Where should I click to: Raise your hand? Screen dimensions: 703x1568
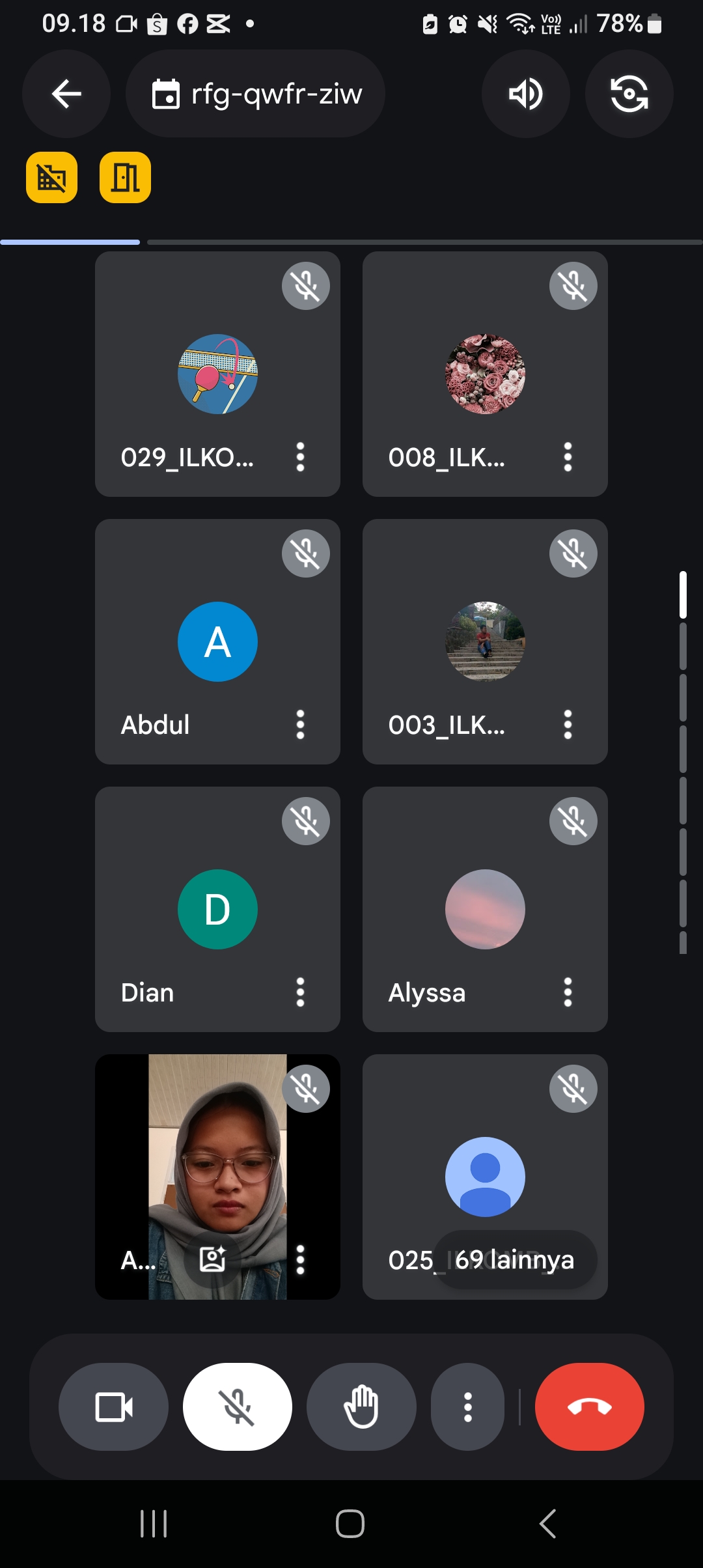click(361, 1407)
